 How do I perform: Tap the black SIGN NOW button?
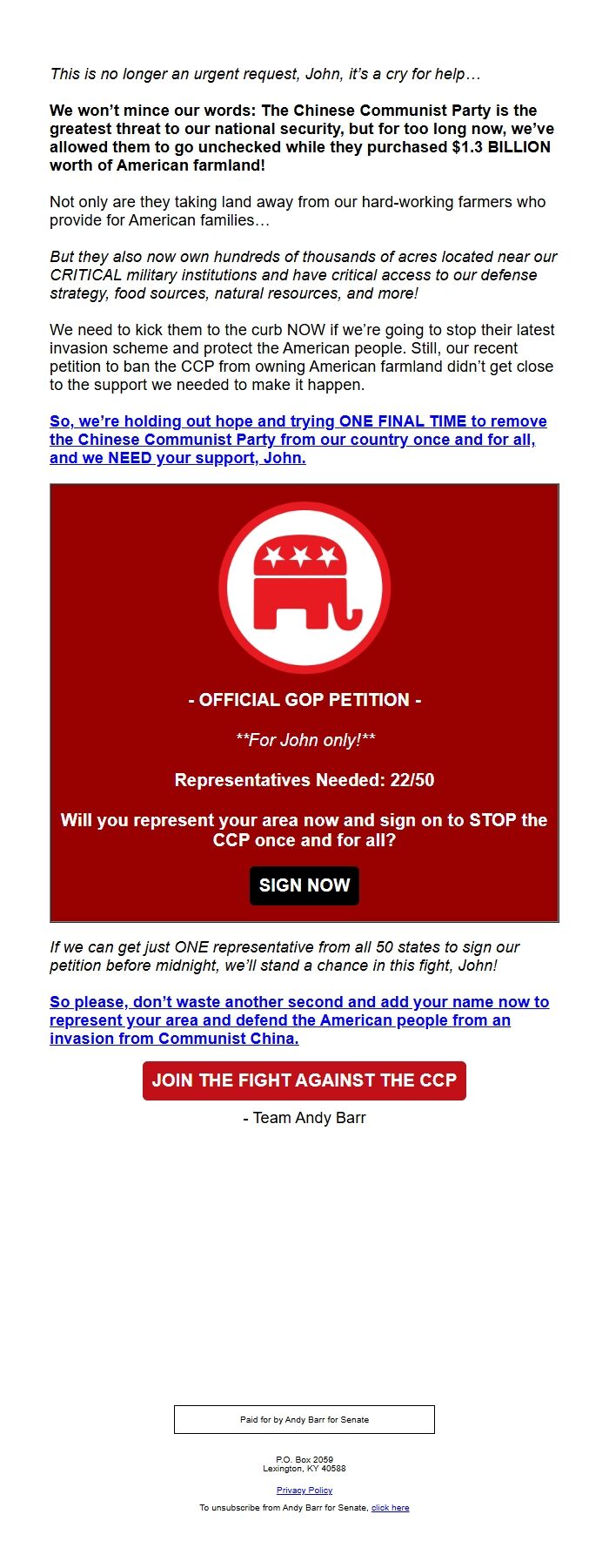coord(304,885)
